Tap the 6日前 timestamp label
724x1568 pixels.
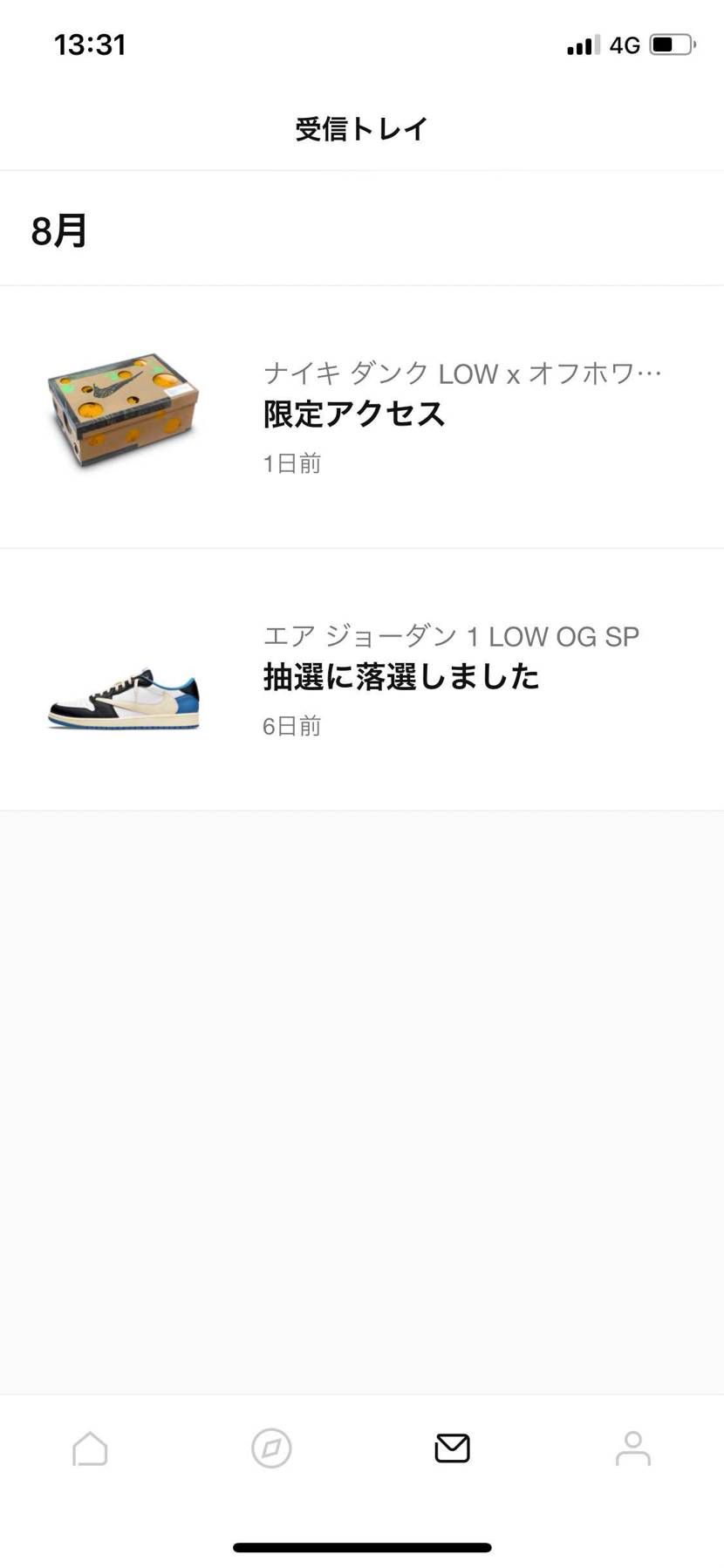(291, 725)
